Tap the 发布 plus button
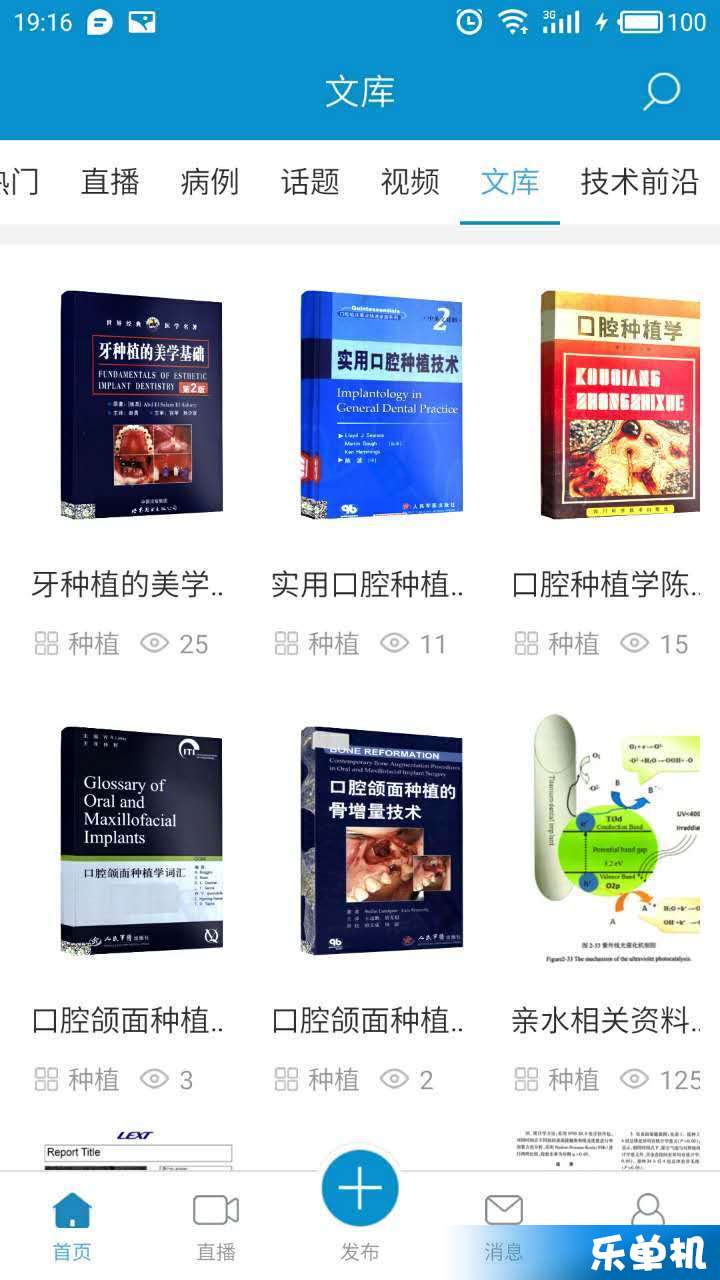The image size is (720, 1280). (360, 1190)
